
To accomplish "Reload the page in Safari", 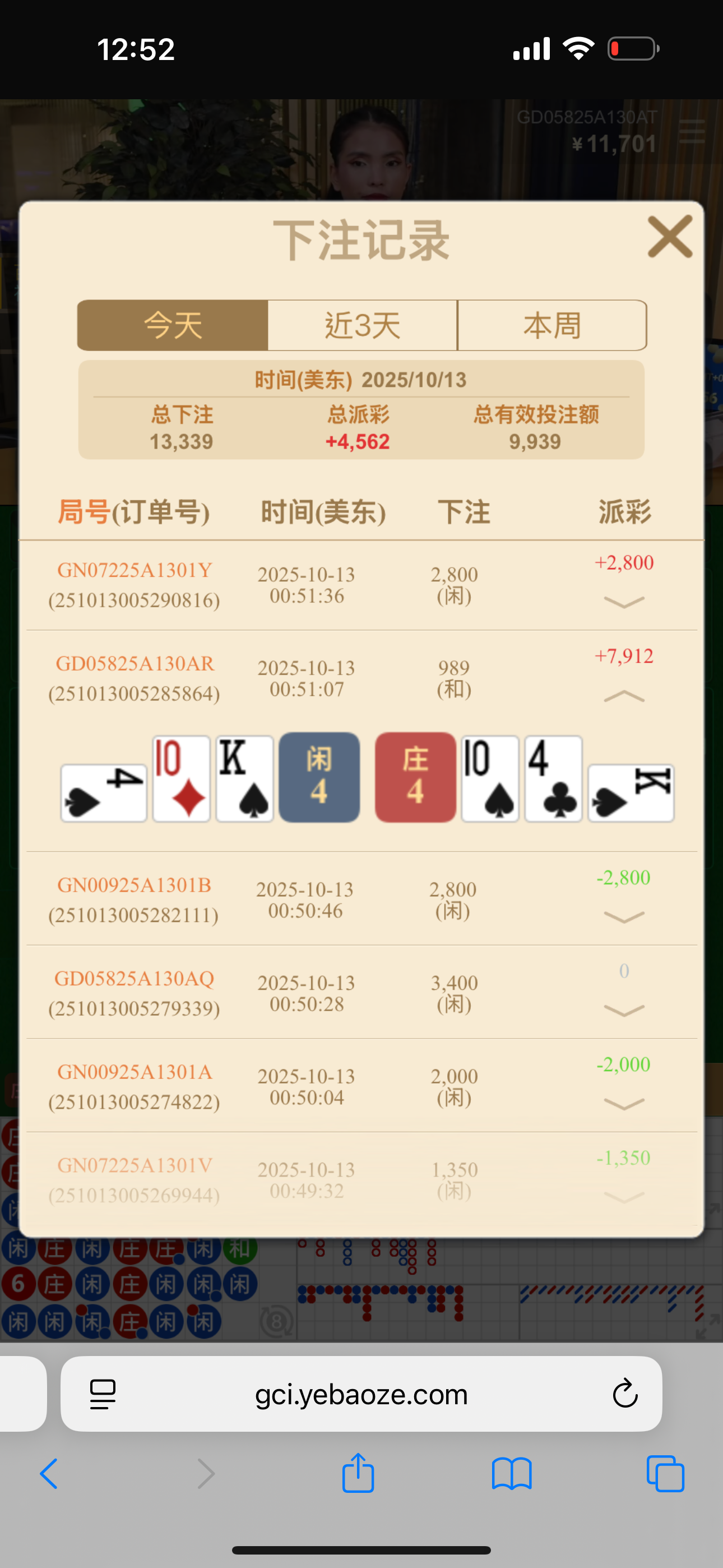I will pyautogui.click(x=624, y=1393).
